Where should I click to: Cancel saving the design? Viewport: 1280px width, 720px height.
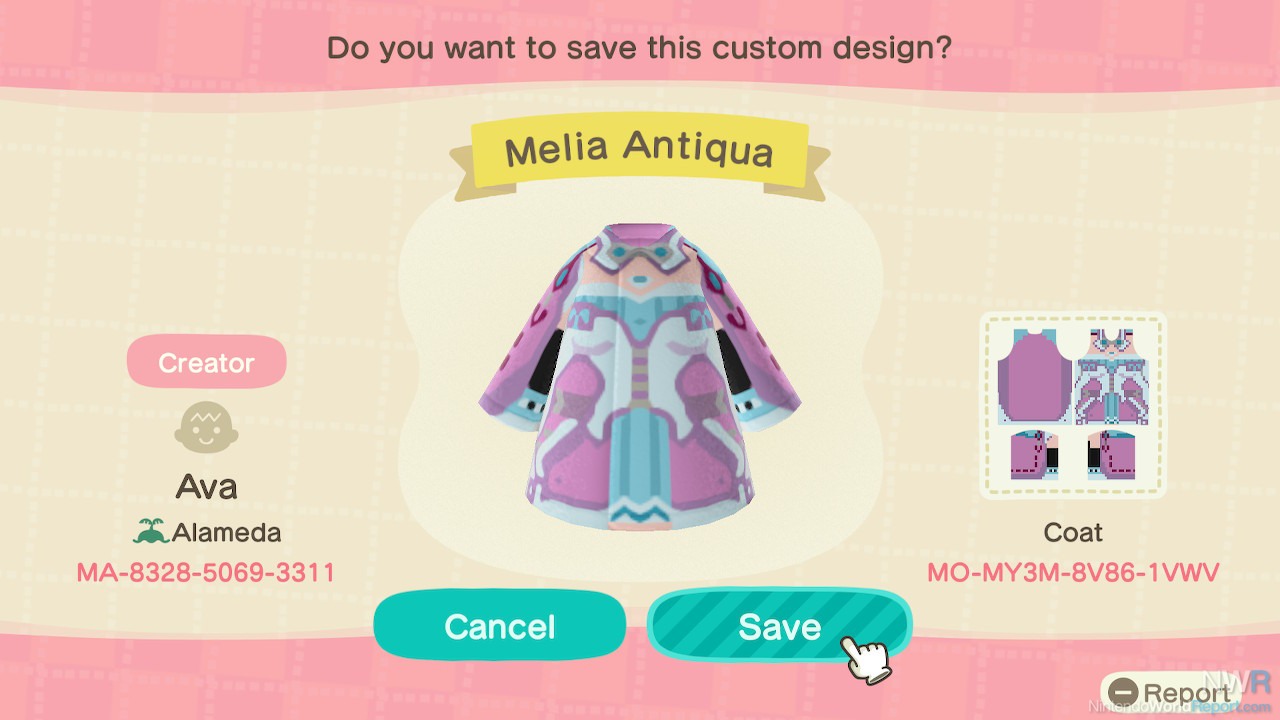499,627
